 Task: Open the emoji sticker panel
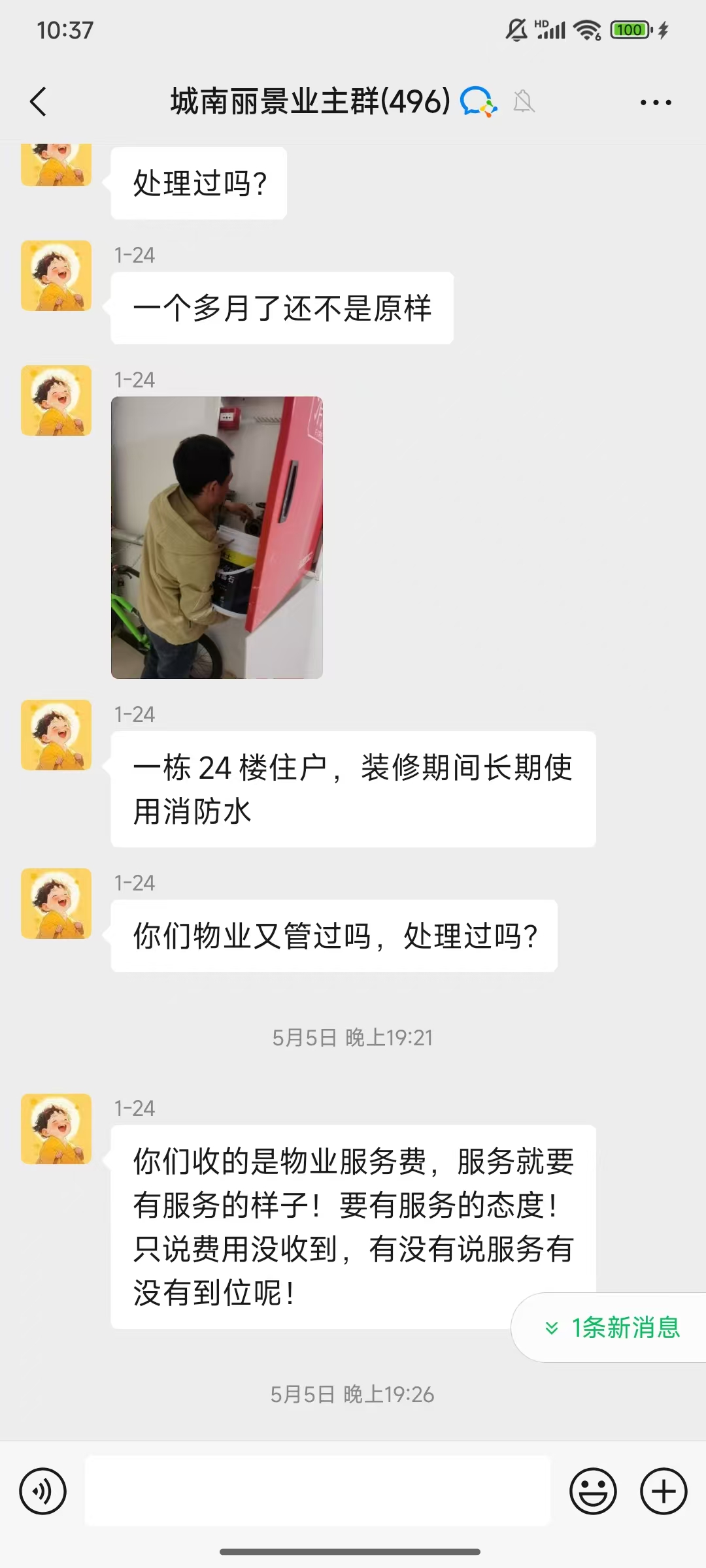pyautogui.click(x=593, y=1492)
